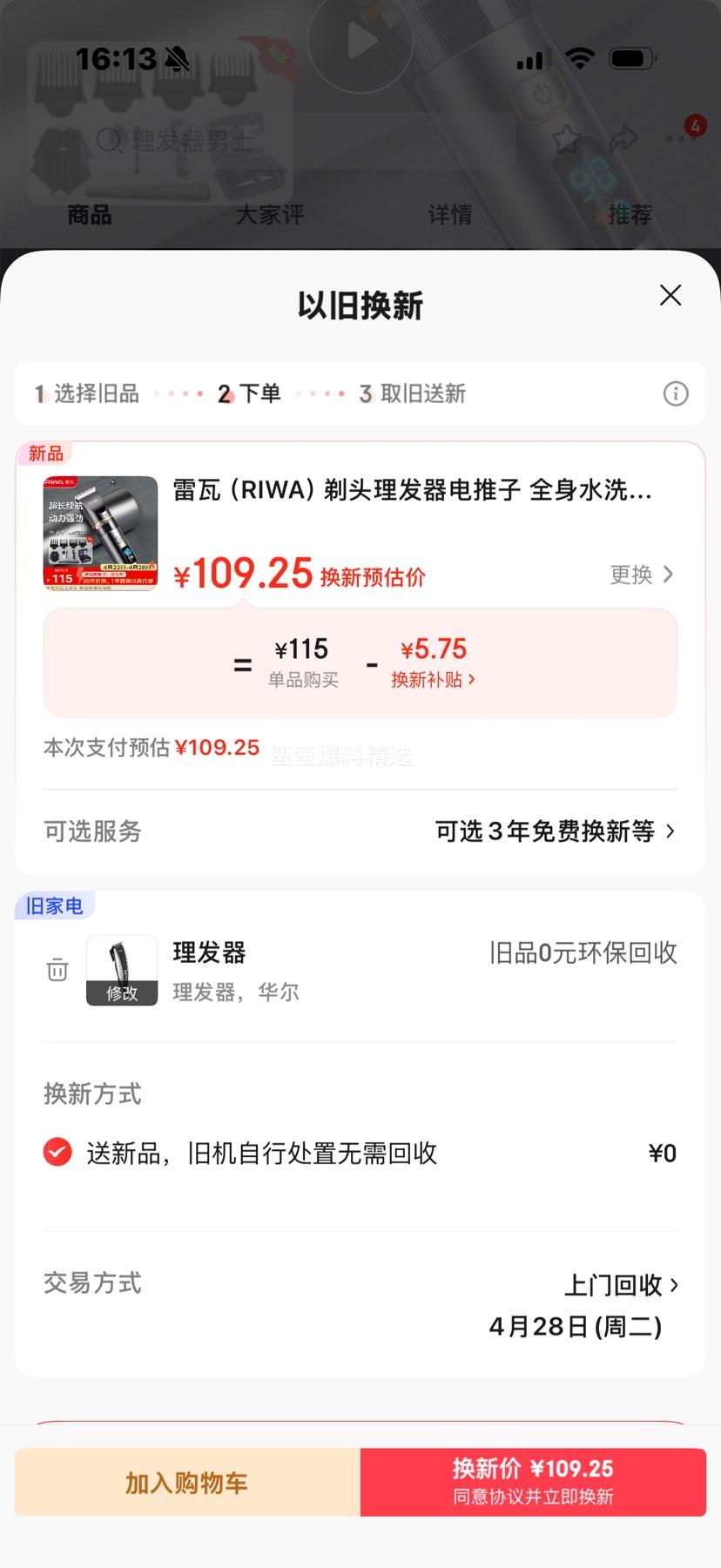The height and width of the screenshot is (1568, 721).
Task: Open the info icon next to trade-in steps
Action: tap(675, 394)
